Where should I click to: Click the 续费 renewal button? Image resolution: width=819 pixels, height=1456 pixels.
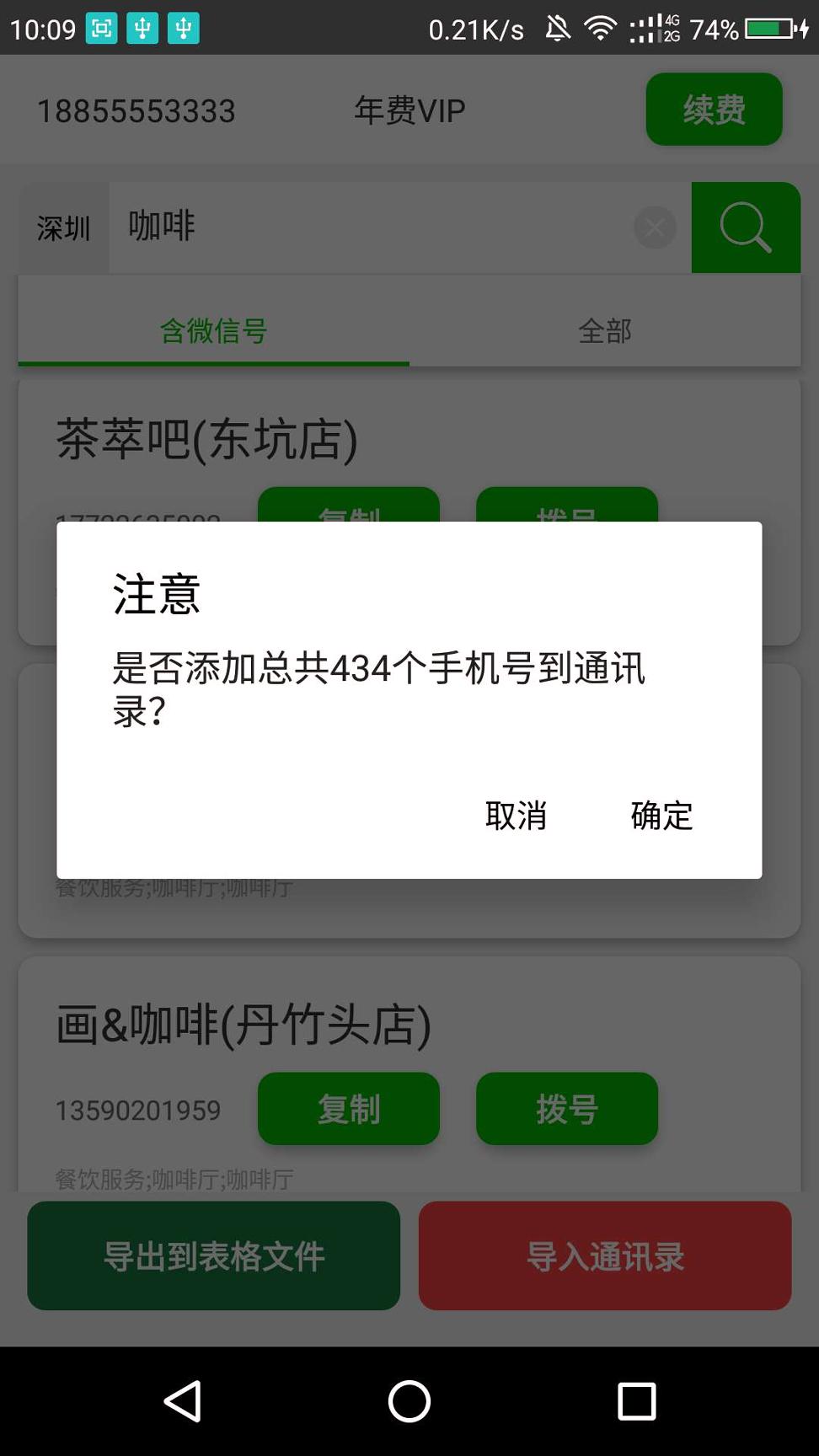(x=714, y=109)
